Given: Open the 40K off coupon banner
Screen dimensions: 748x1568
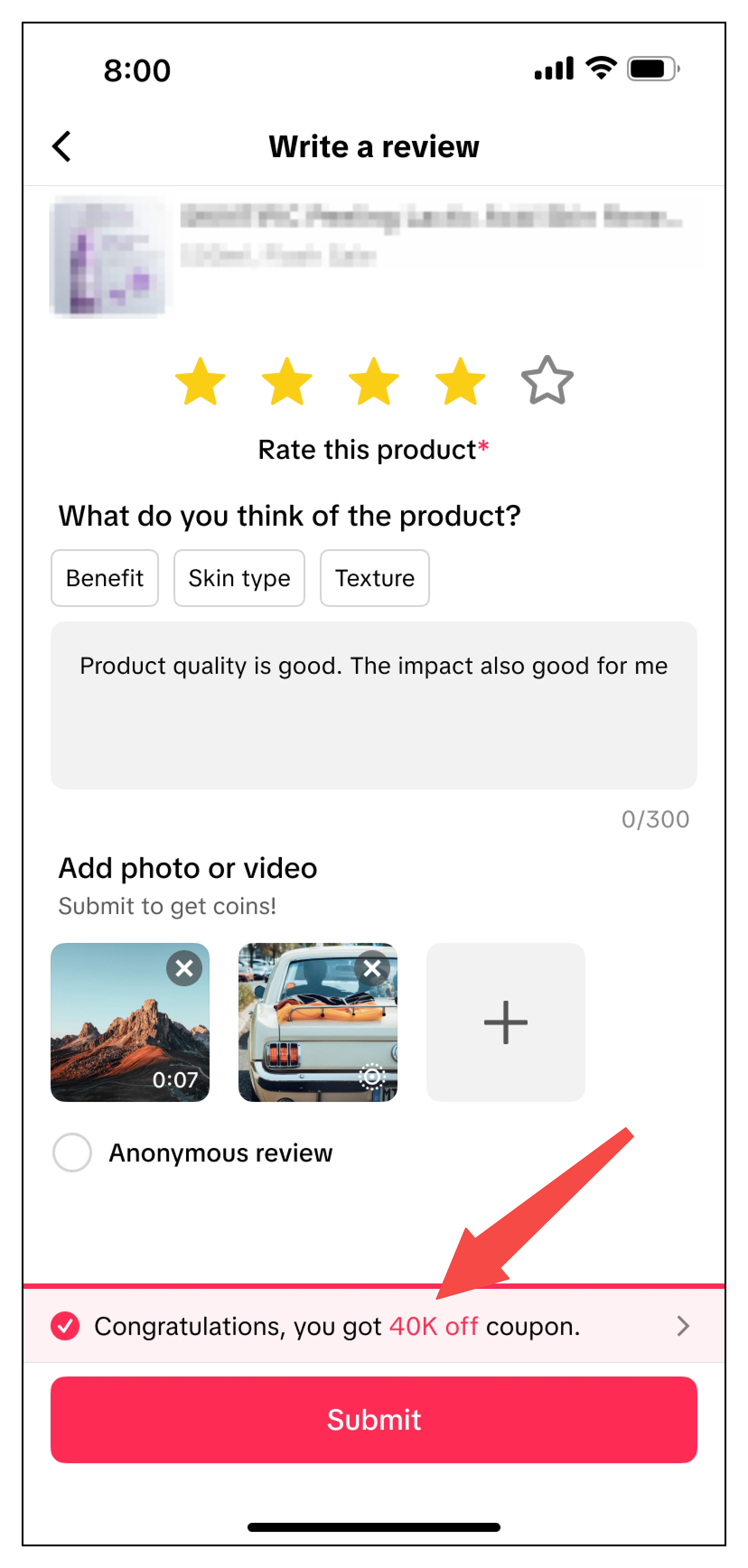Looking at the screenshot, I should coord(373,1326).
